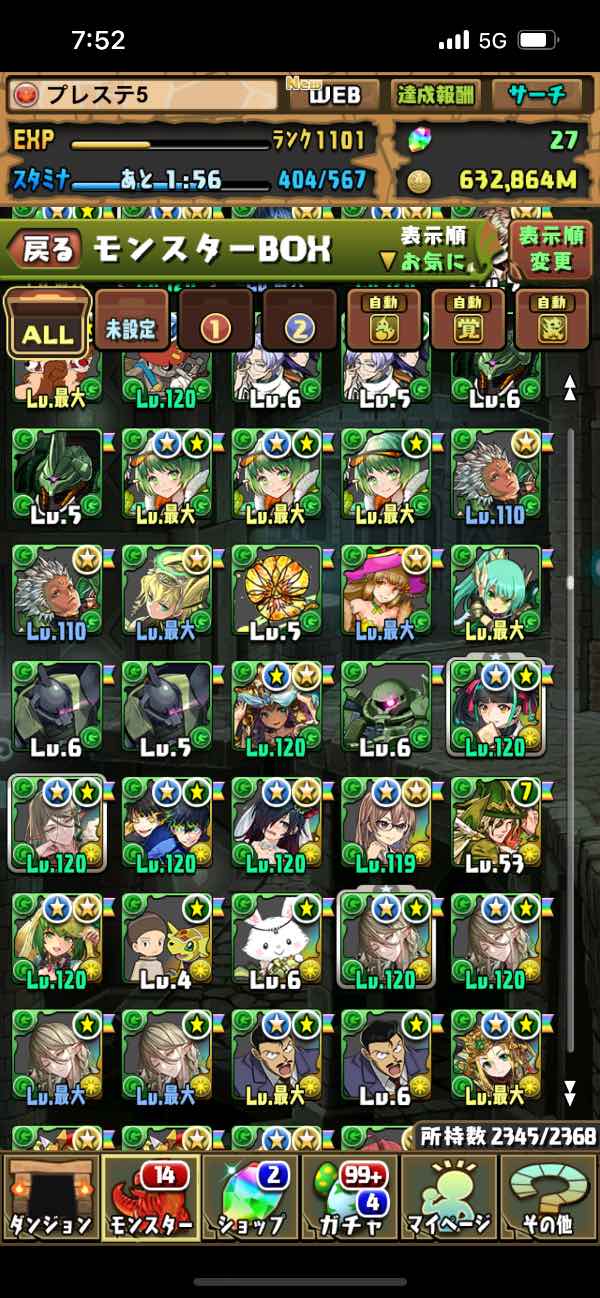Select the brown-haired girl monster Lv.119
Viewport: 600px width, 1298px height.
tap(386, 824)
